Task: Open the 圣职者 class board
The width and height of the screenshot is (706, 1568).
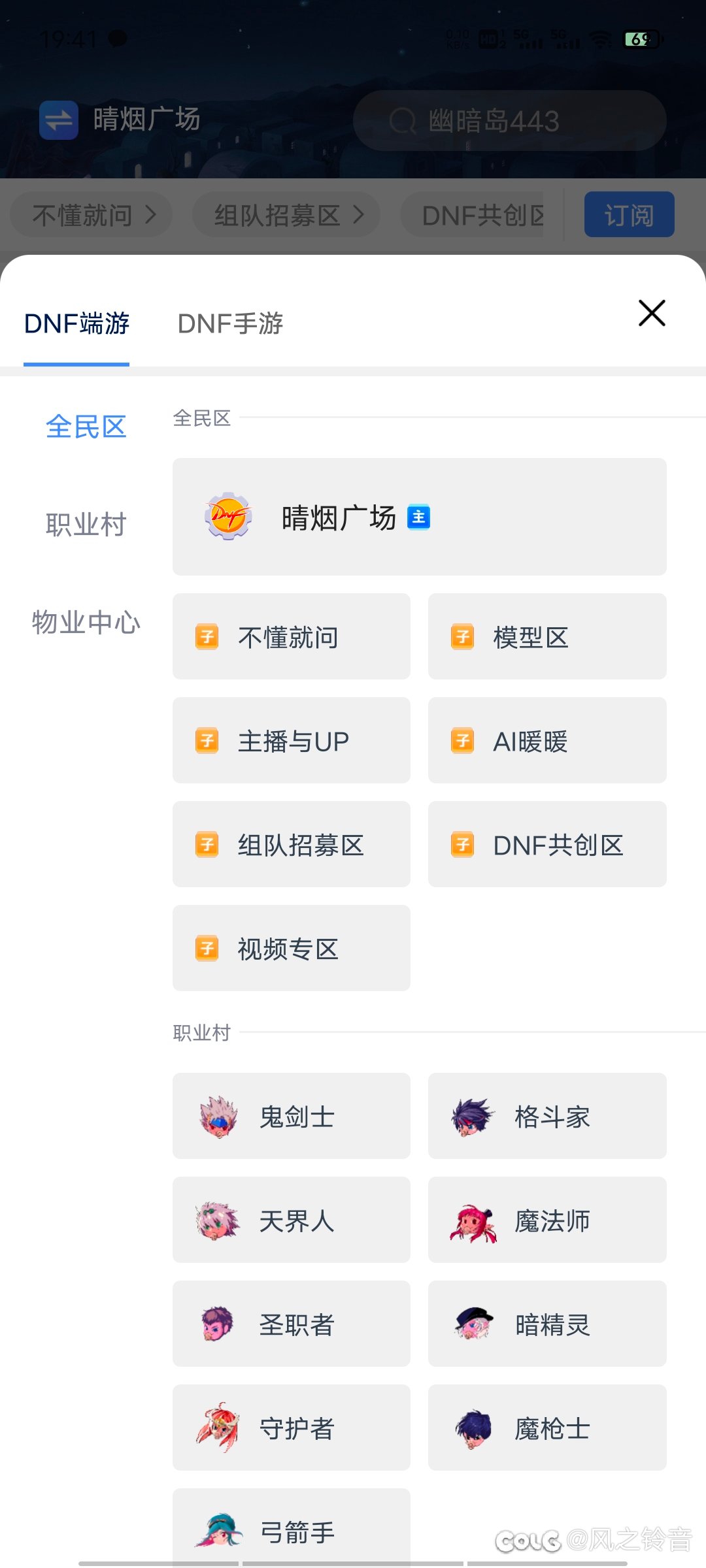Action: coord(292,1324)
